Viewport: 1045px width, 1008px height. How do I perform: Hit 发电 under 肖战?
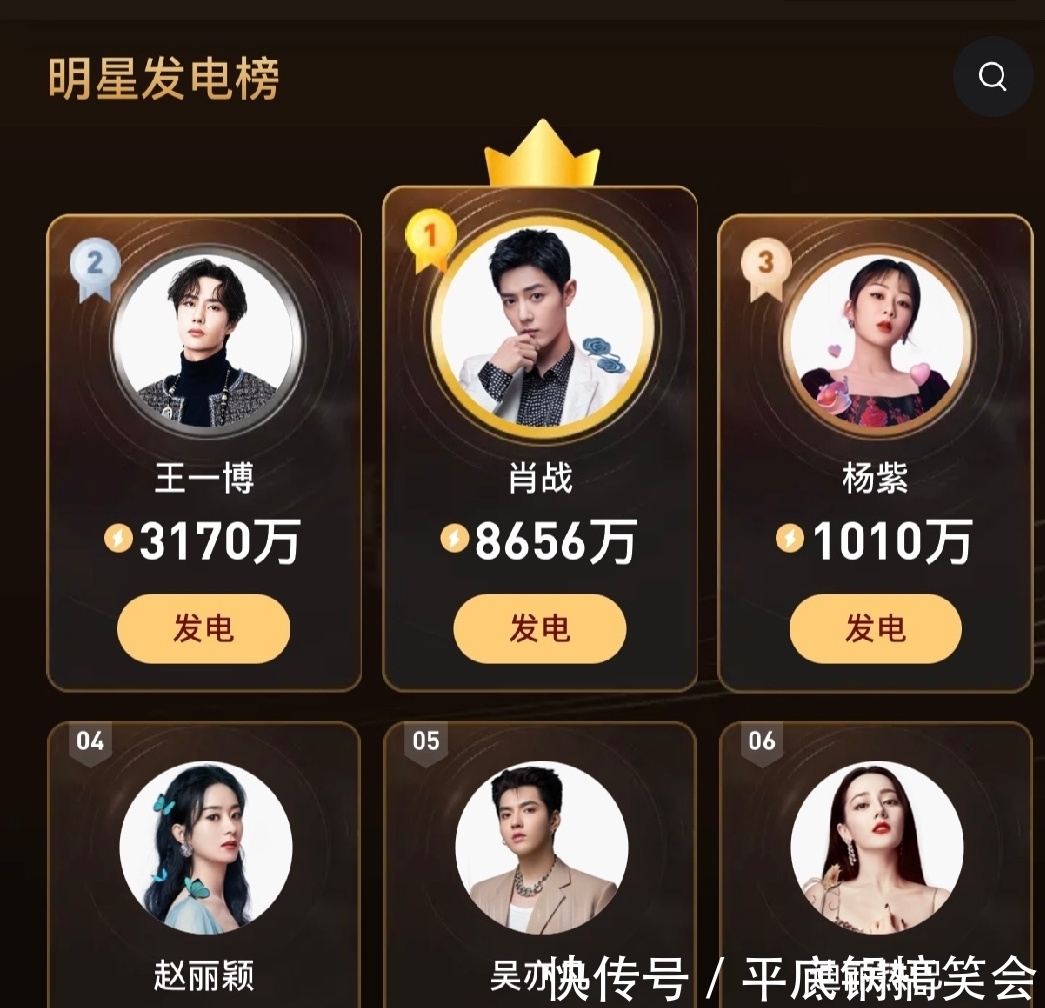[540, 629]
